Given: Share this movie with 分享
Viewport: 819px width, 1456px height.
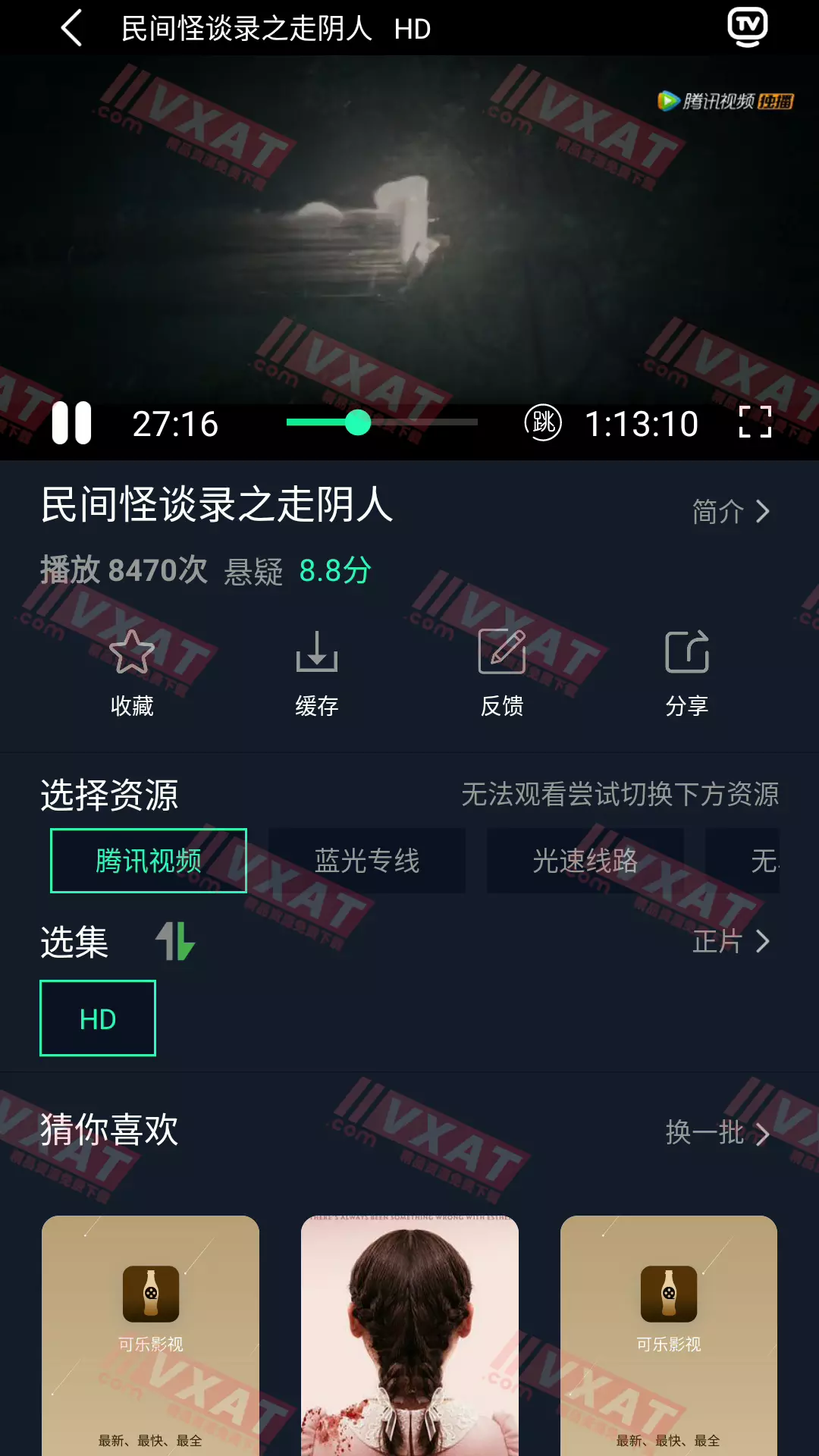Looking at the screenshot, I should (686, 671).
